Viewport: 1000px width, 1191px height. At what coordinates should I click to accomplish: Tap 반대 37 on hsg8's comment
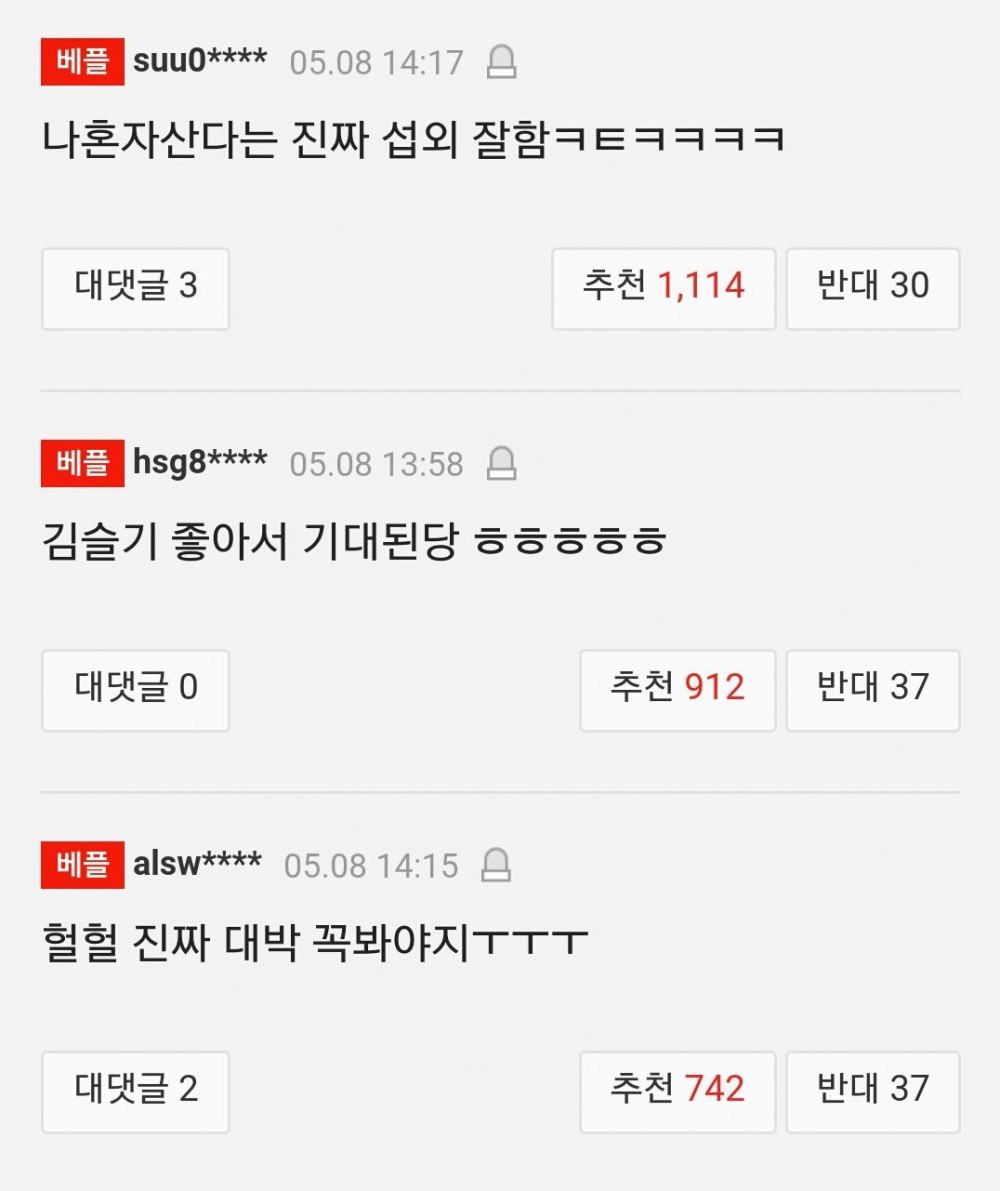click(872, 689)
